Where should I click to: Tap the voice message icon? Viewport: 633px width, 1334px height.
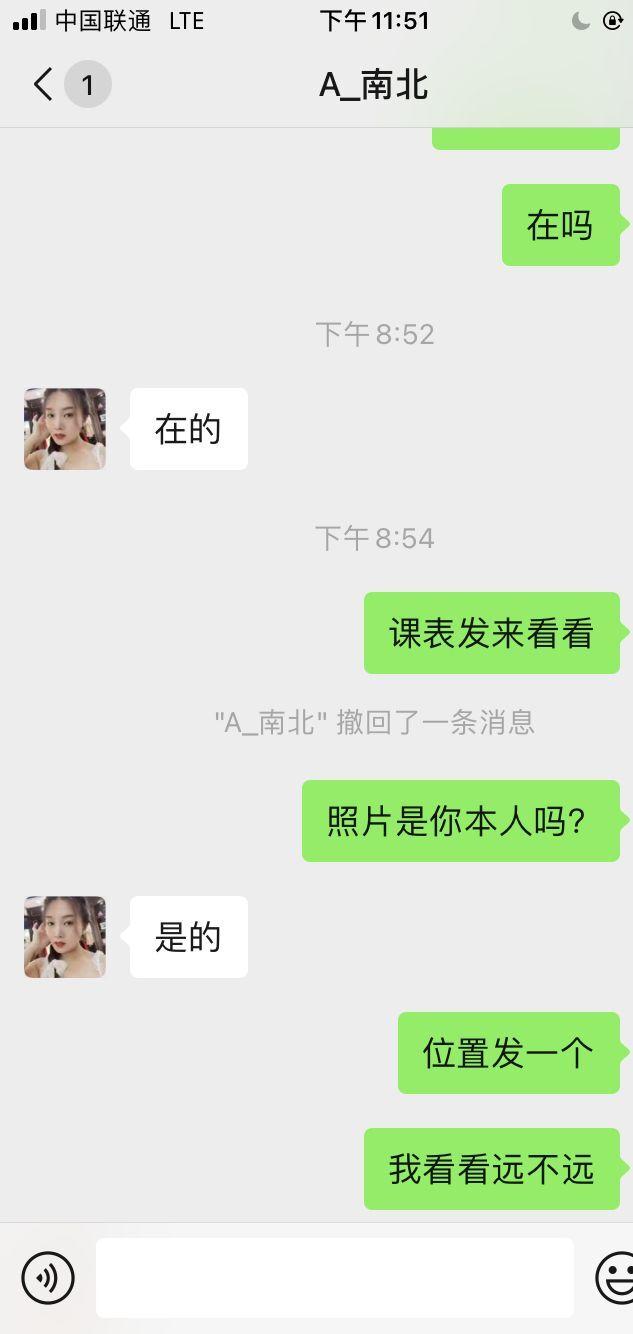point(48,1277)
